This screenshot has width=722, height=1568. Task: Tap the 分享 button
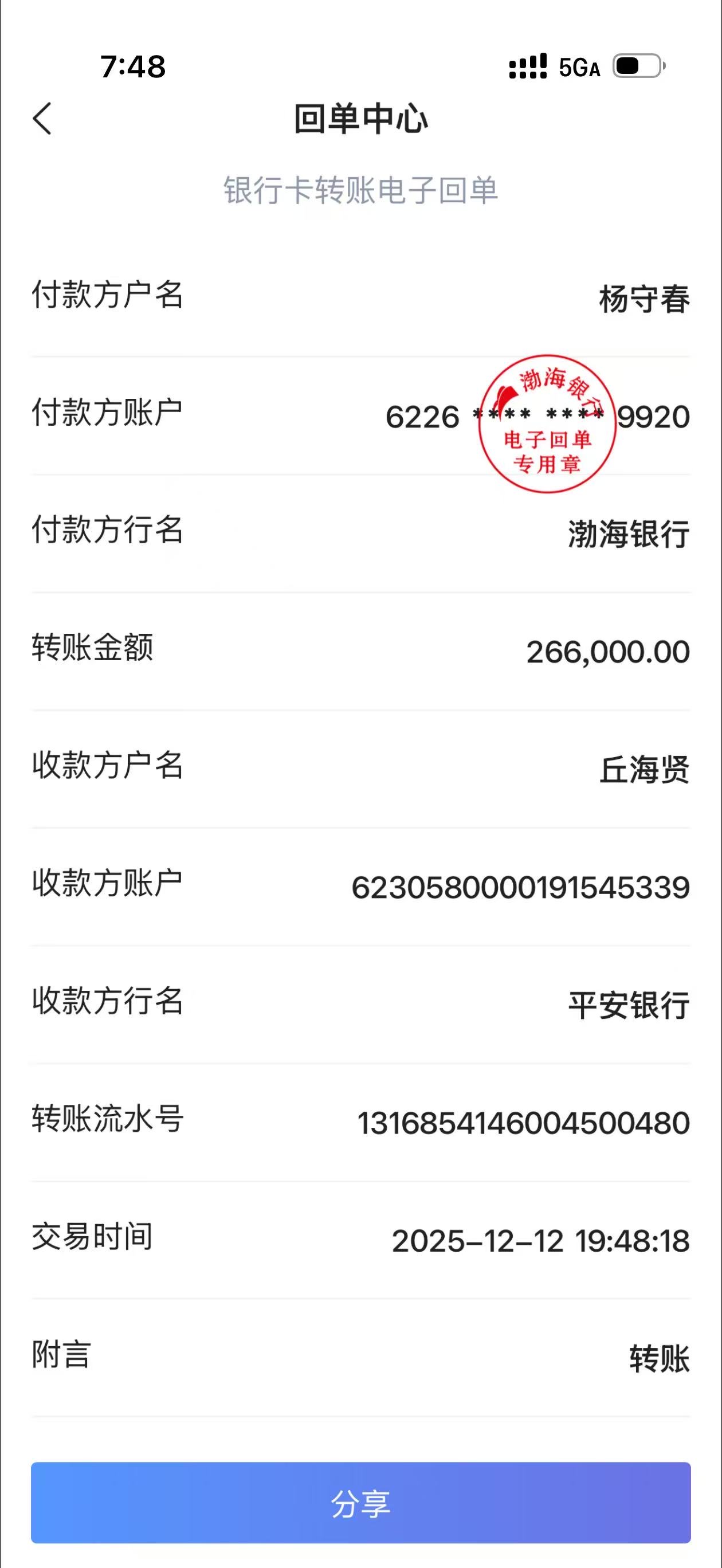tap(360, 1503)
